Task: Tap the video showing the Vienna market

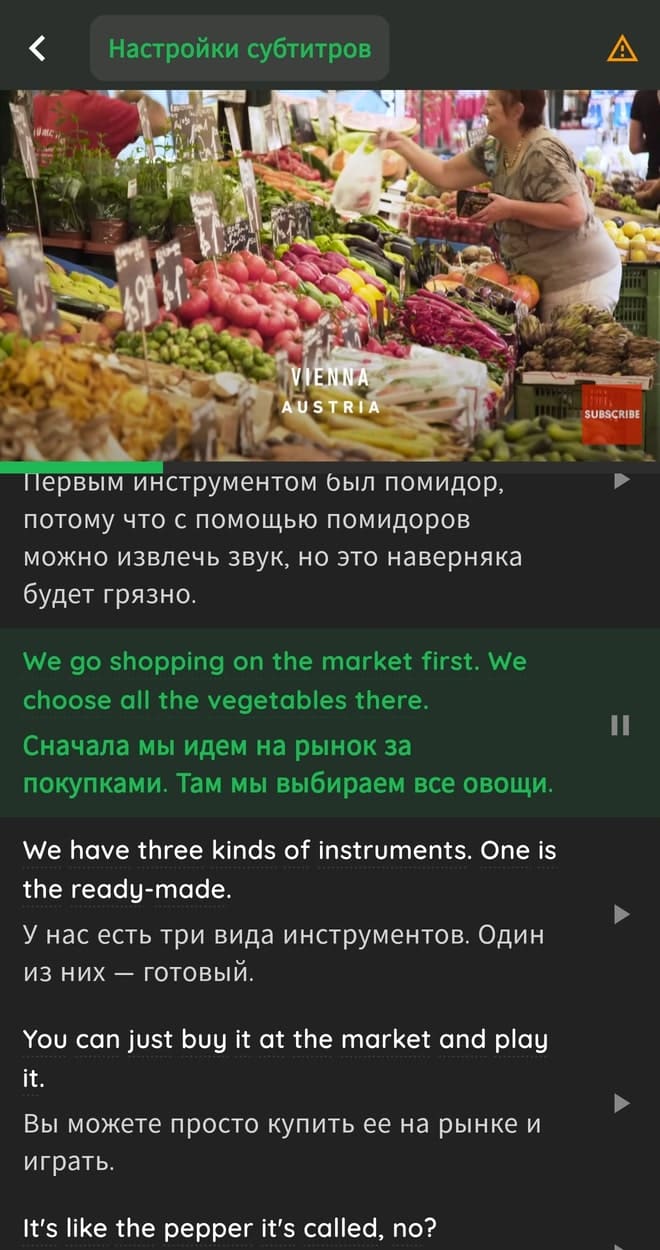Action: click(x=330, y=275)
